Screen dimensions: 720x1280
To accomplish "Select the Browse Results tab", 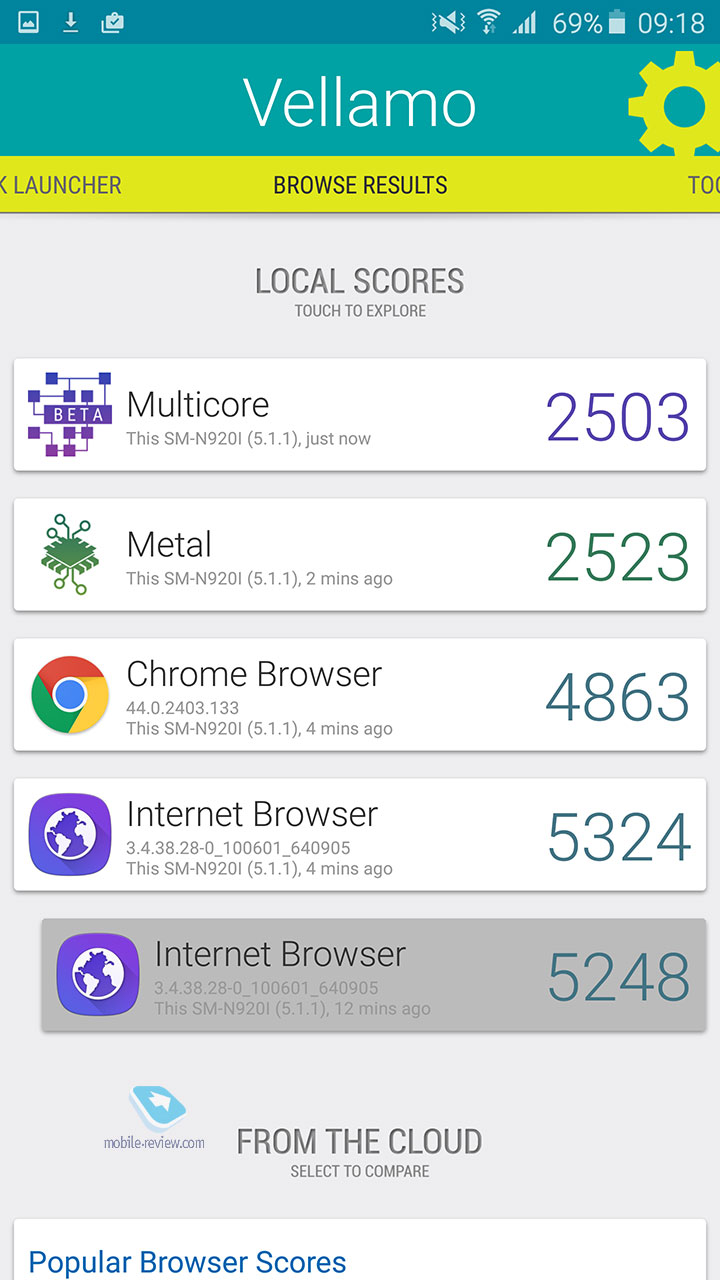I will [x=360, y=185].
